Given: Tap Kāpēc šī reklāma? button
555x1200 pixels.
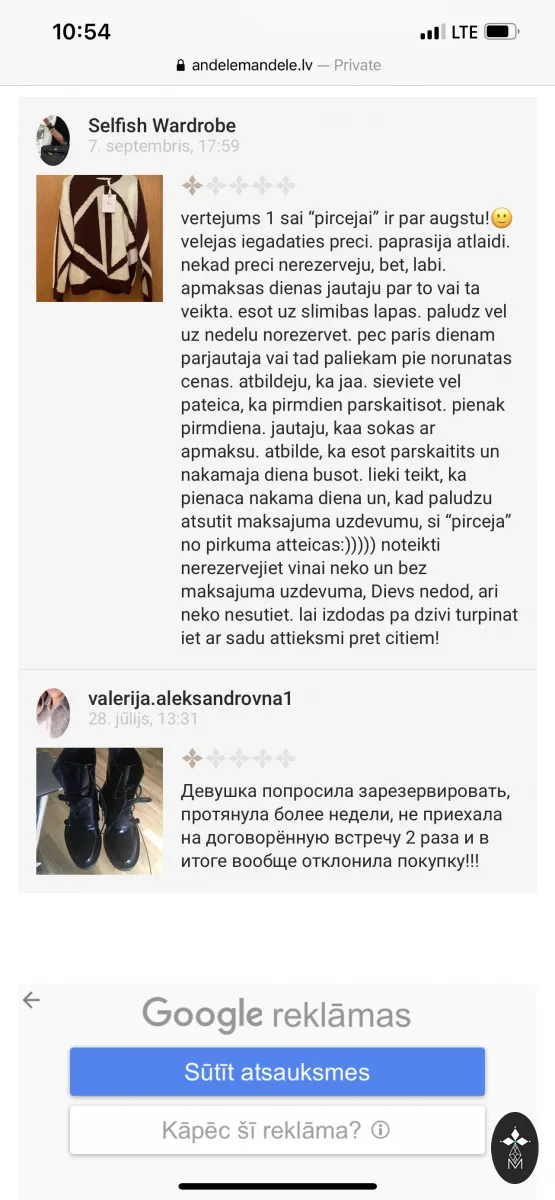Looking at the screenshot, I should (277, 1130).
